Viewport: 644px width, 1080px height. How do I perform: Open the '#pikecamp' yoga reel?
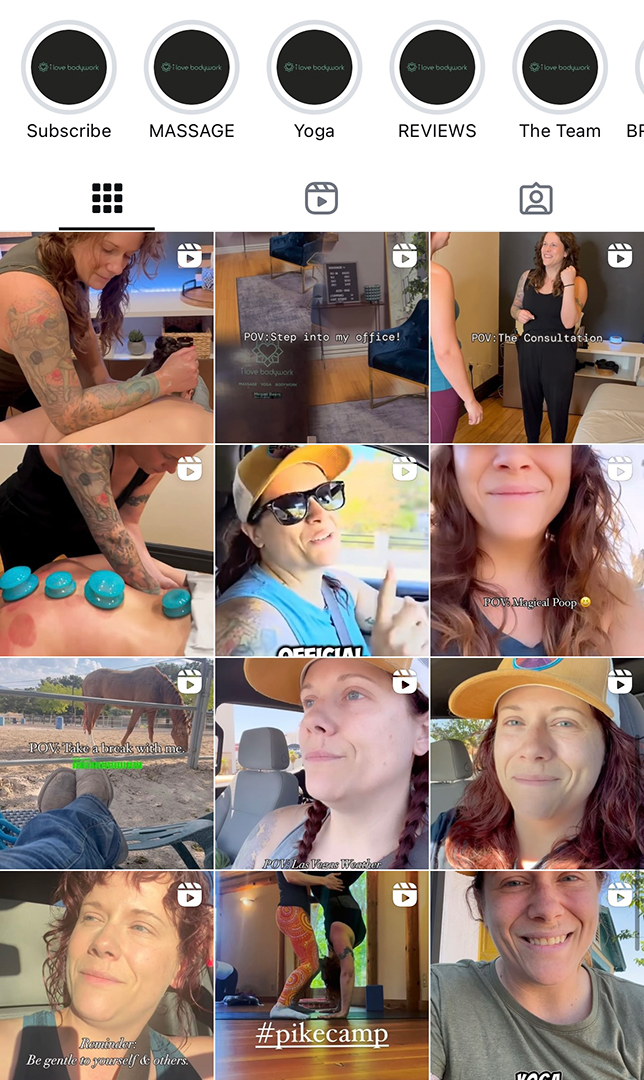(321, 975)
